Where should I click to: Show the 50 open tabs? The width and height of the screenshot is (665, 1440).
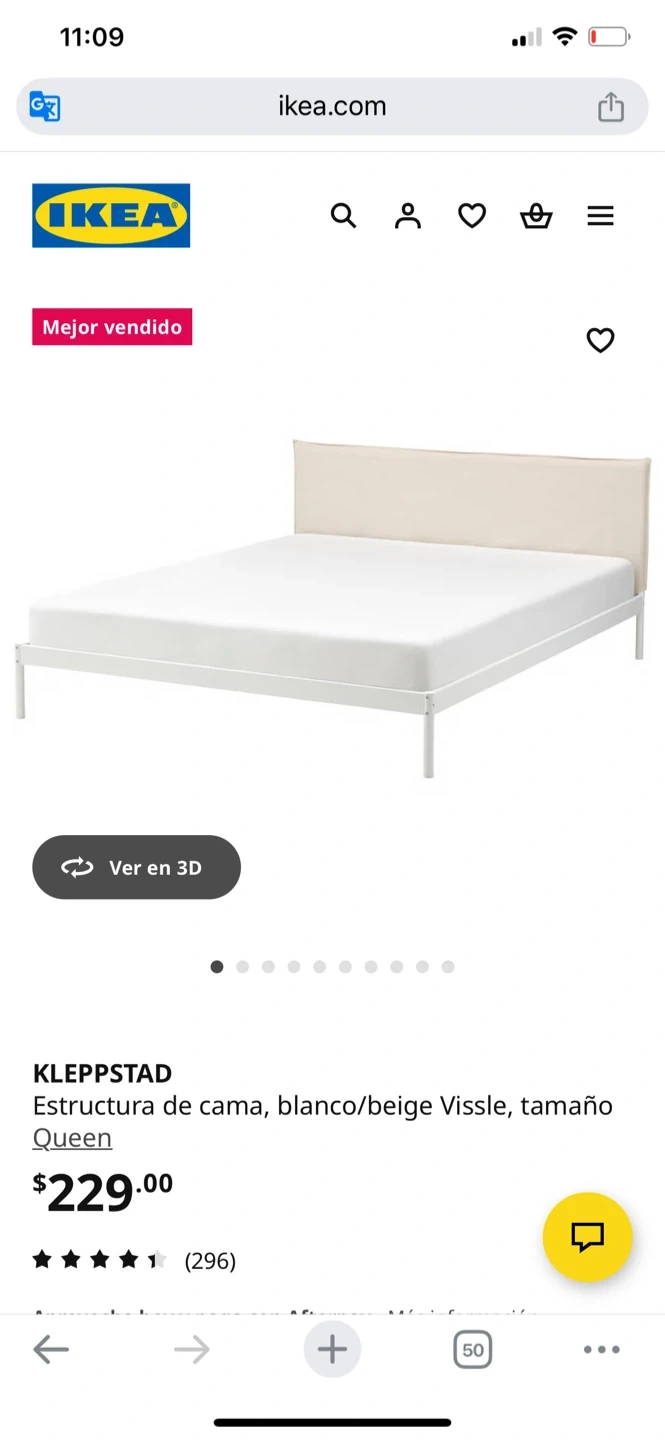[x=473, y=1350]
